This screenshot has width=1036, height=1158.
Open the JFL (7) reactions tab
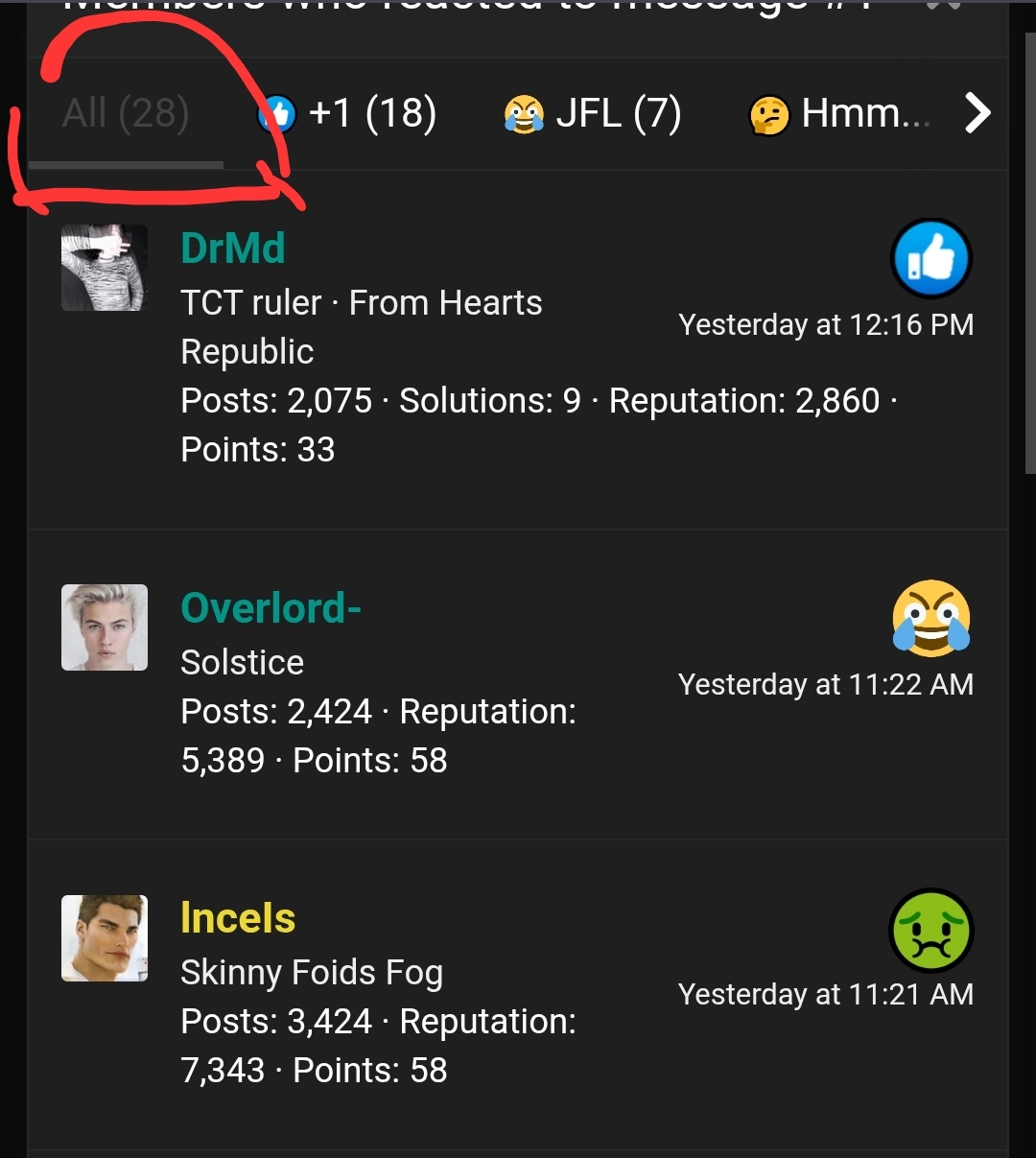593,113
